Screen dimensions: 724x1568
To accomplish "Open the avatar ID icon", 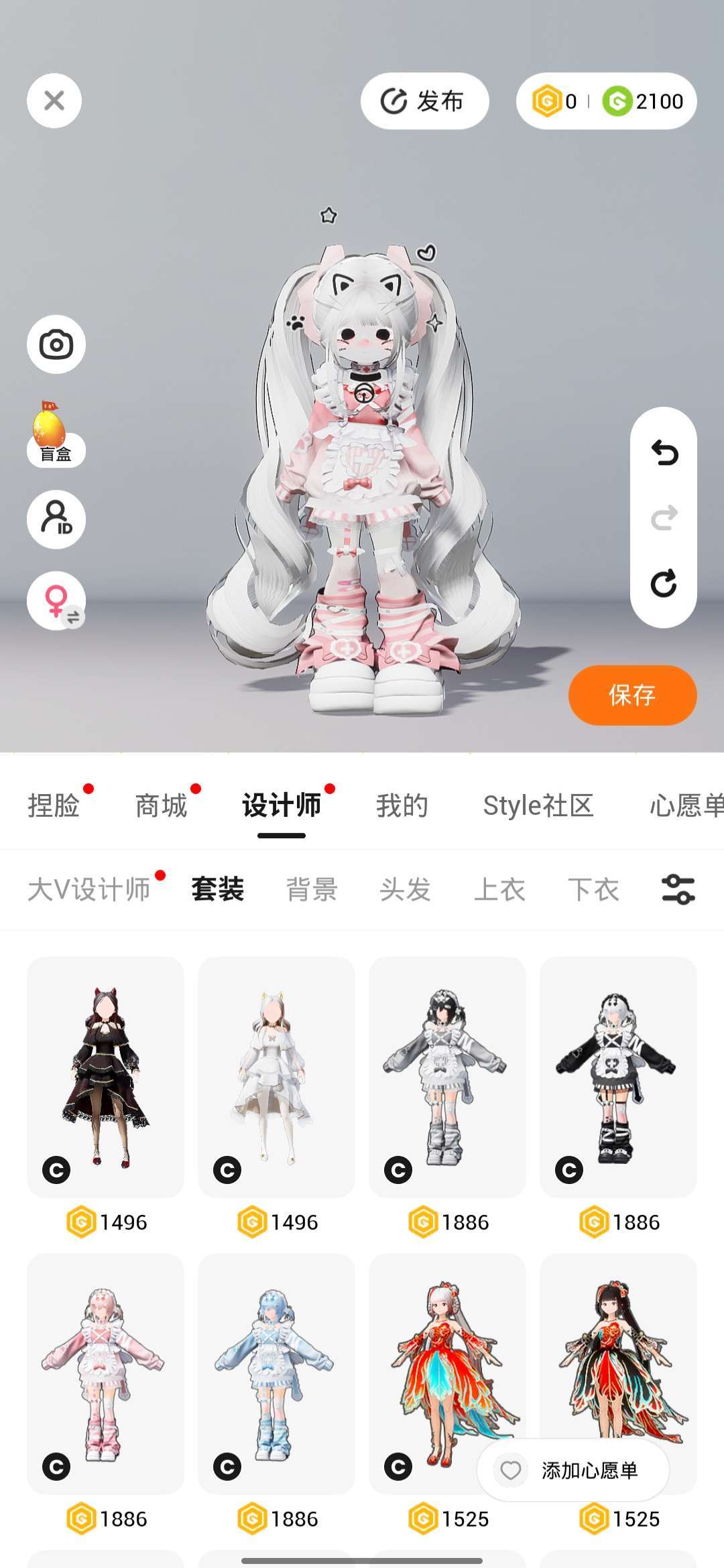I will click(56, 519).
